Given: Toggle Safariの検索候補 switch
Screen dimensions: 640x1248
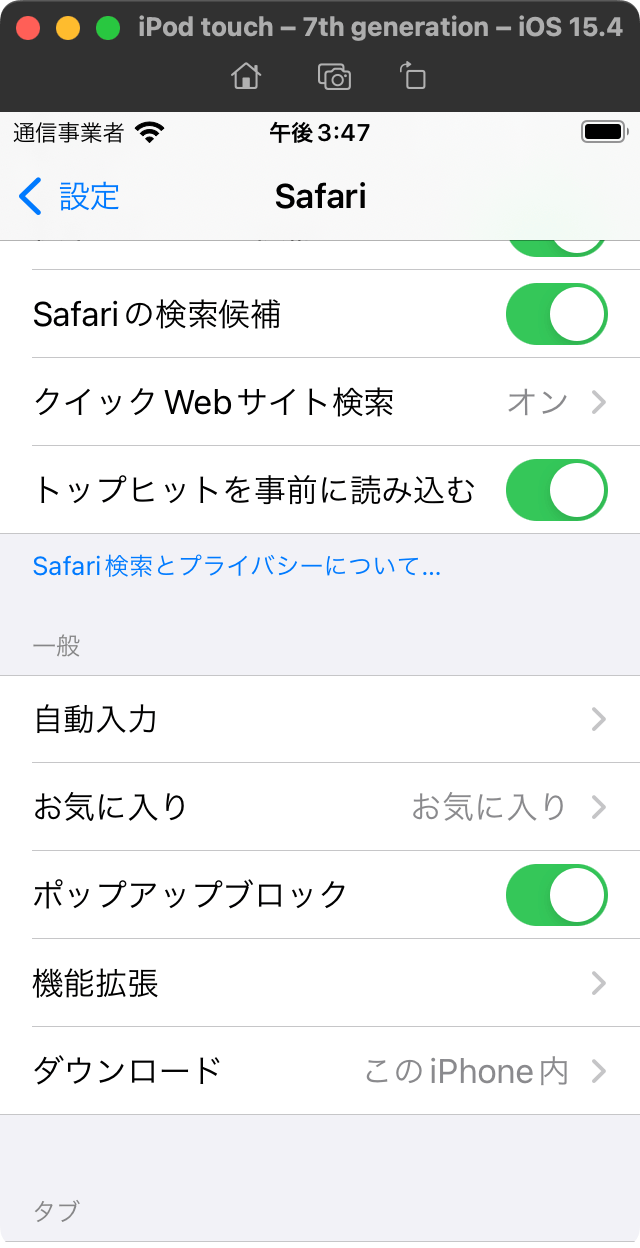Looking at the screenshot, I should point(557,314).
